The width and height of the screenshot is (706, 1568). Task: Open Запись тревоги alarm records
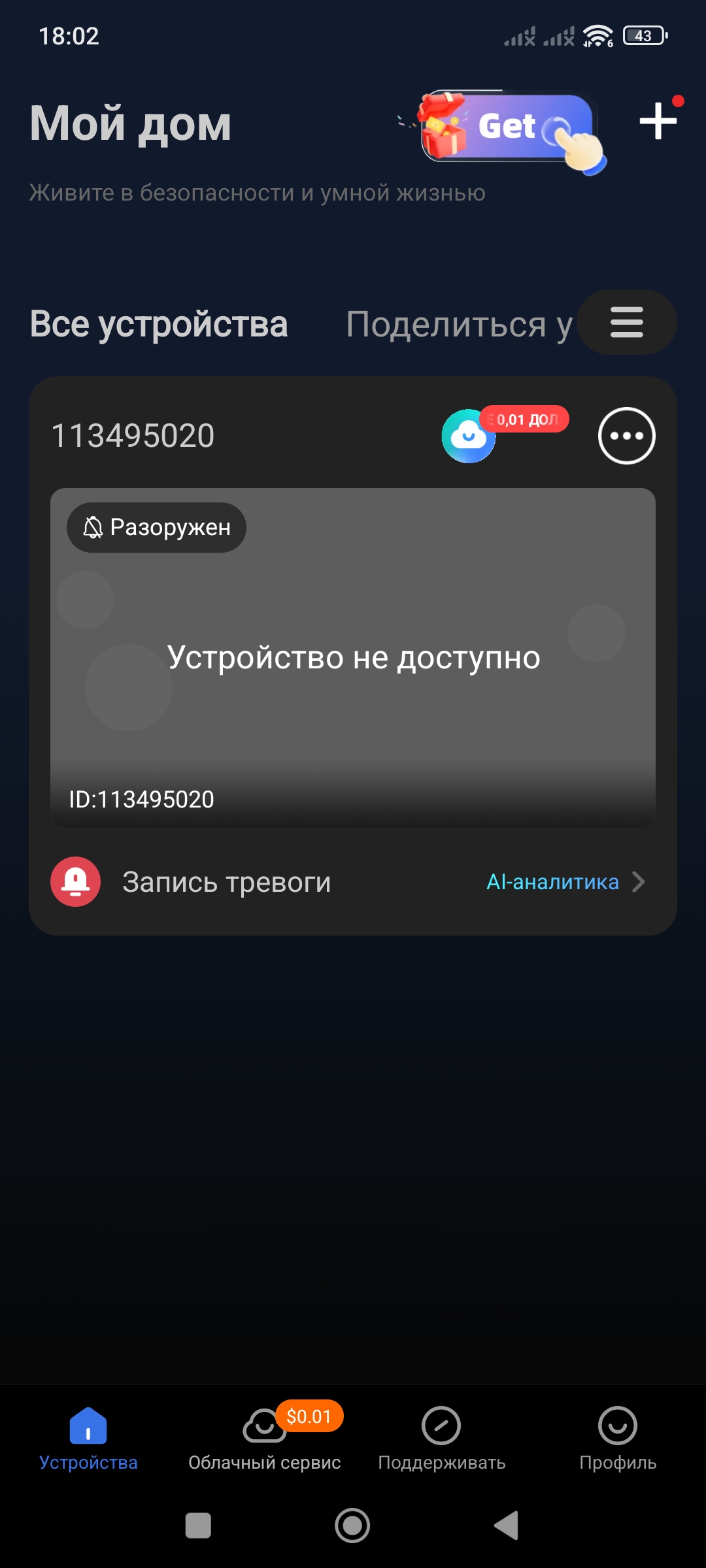click(x=226, y=882)
